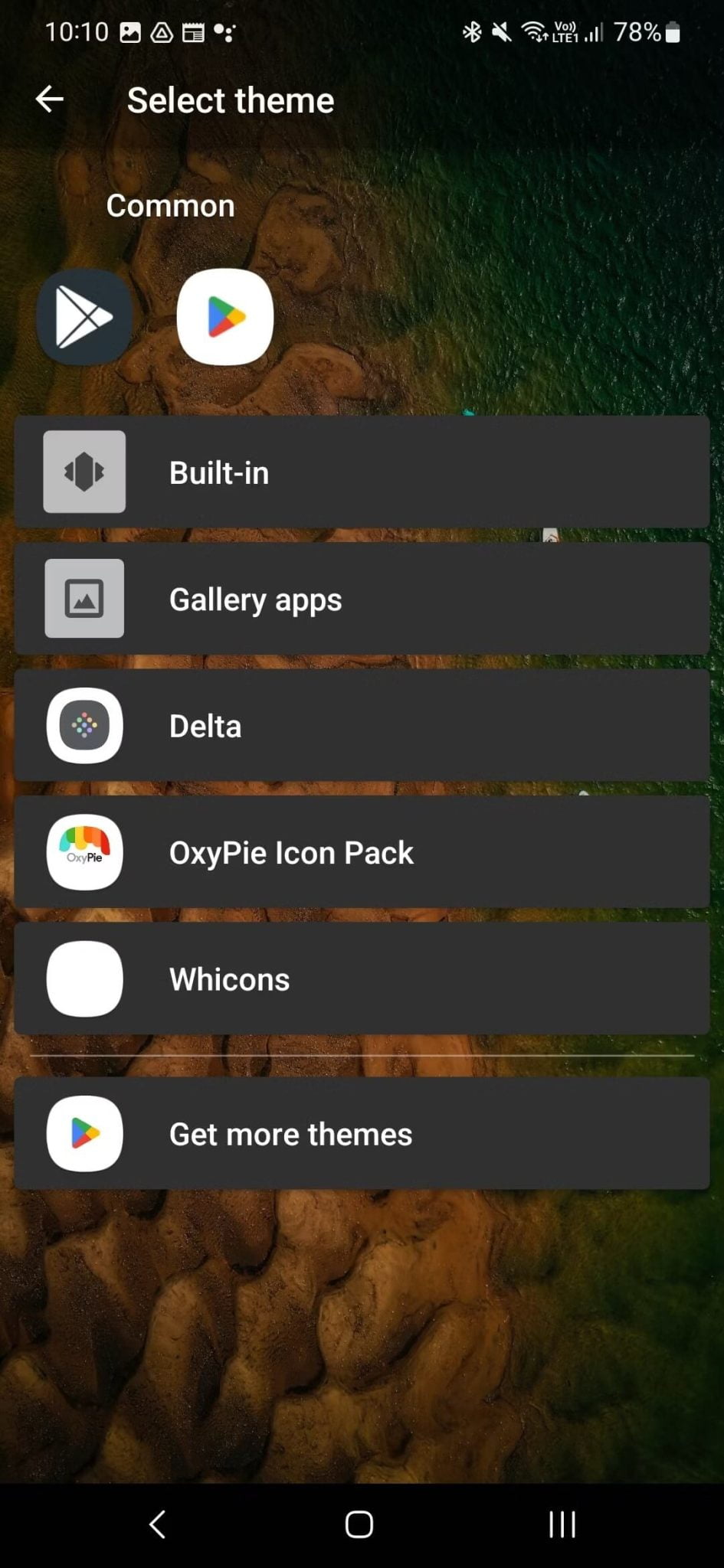Click the white Whicons logo
This screenshot has width=724, height=1568.
[84, 979]
